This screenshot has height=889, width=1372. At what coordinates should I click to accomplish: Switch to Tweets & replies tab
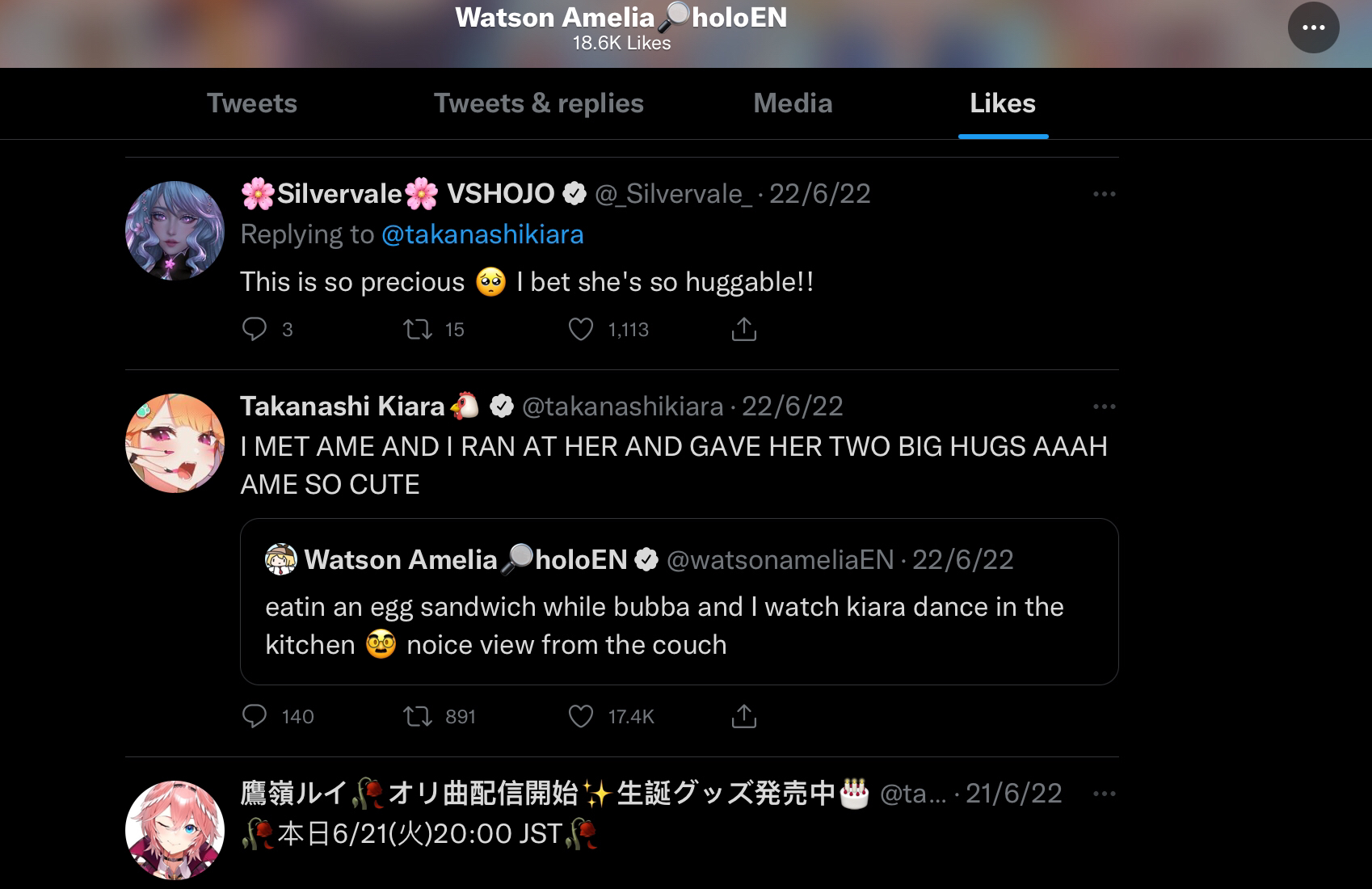click(x=538, y=103)
